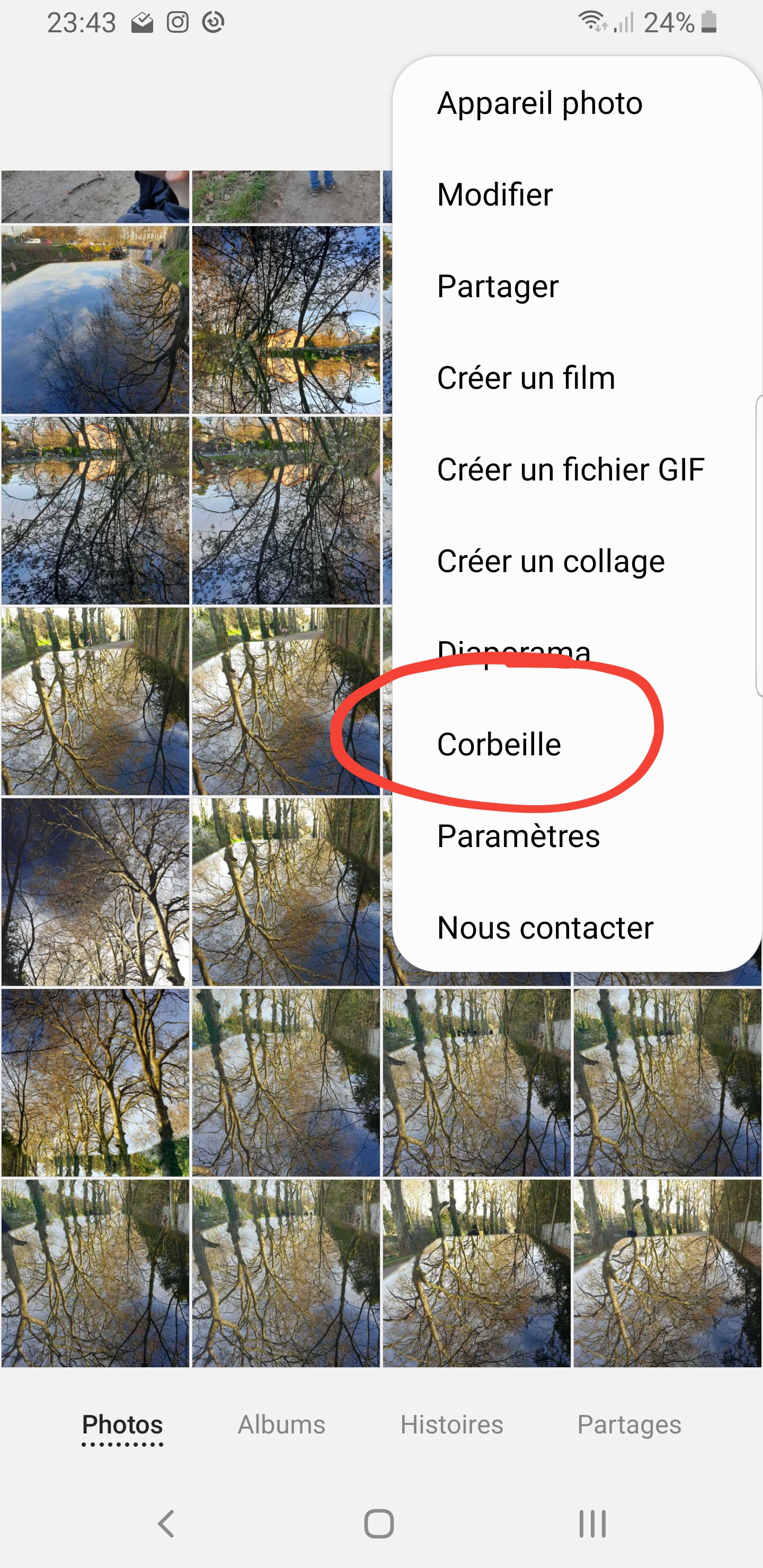Start the Diaporama slideshow option
The width and height of the screenshot is (763, 1568).
(x=513, y=652)
